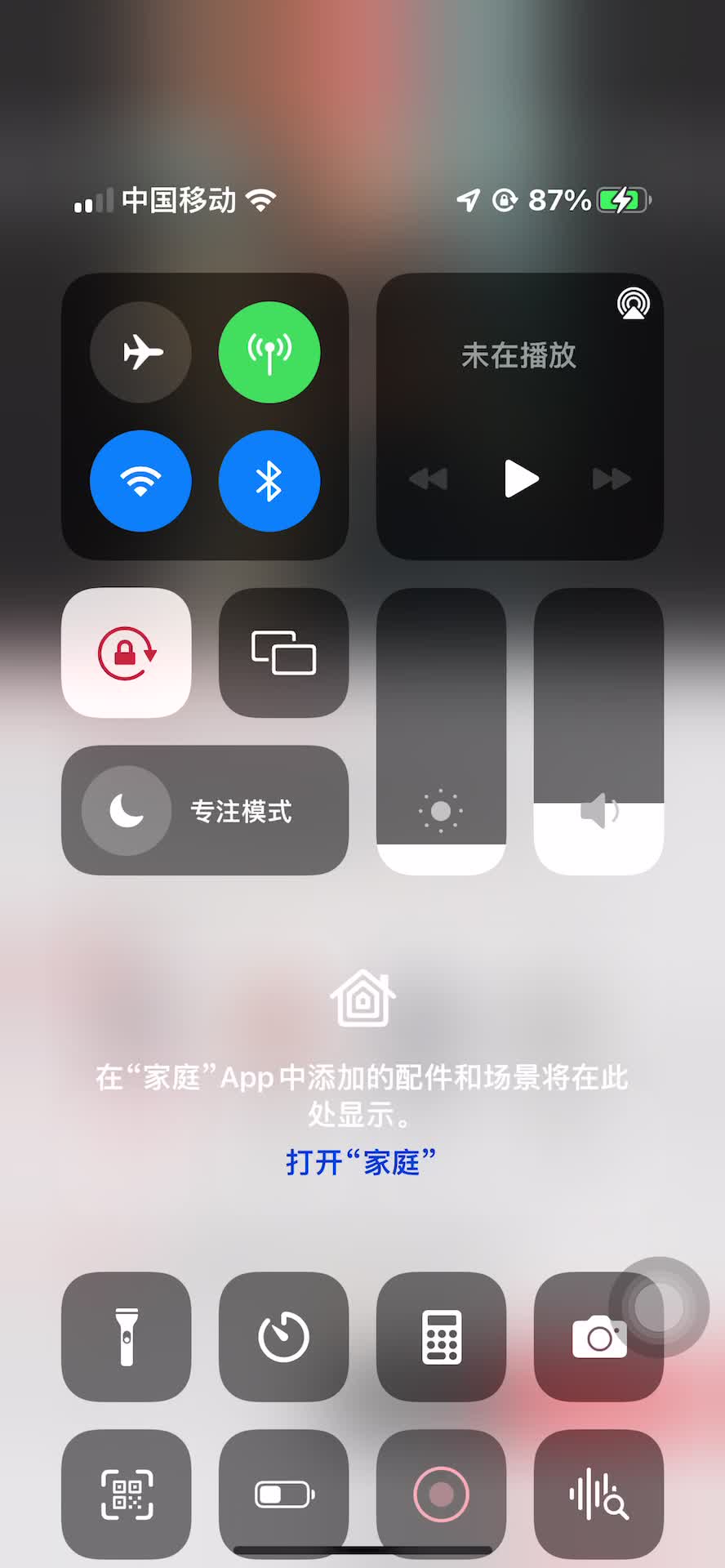725x1568 pixels.
Task: Open screen mirroring
Action: coord(283,653)
